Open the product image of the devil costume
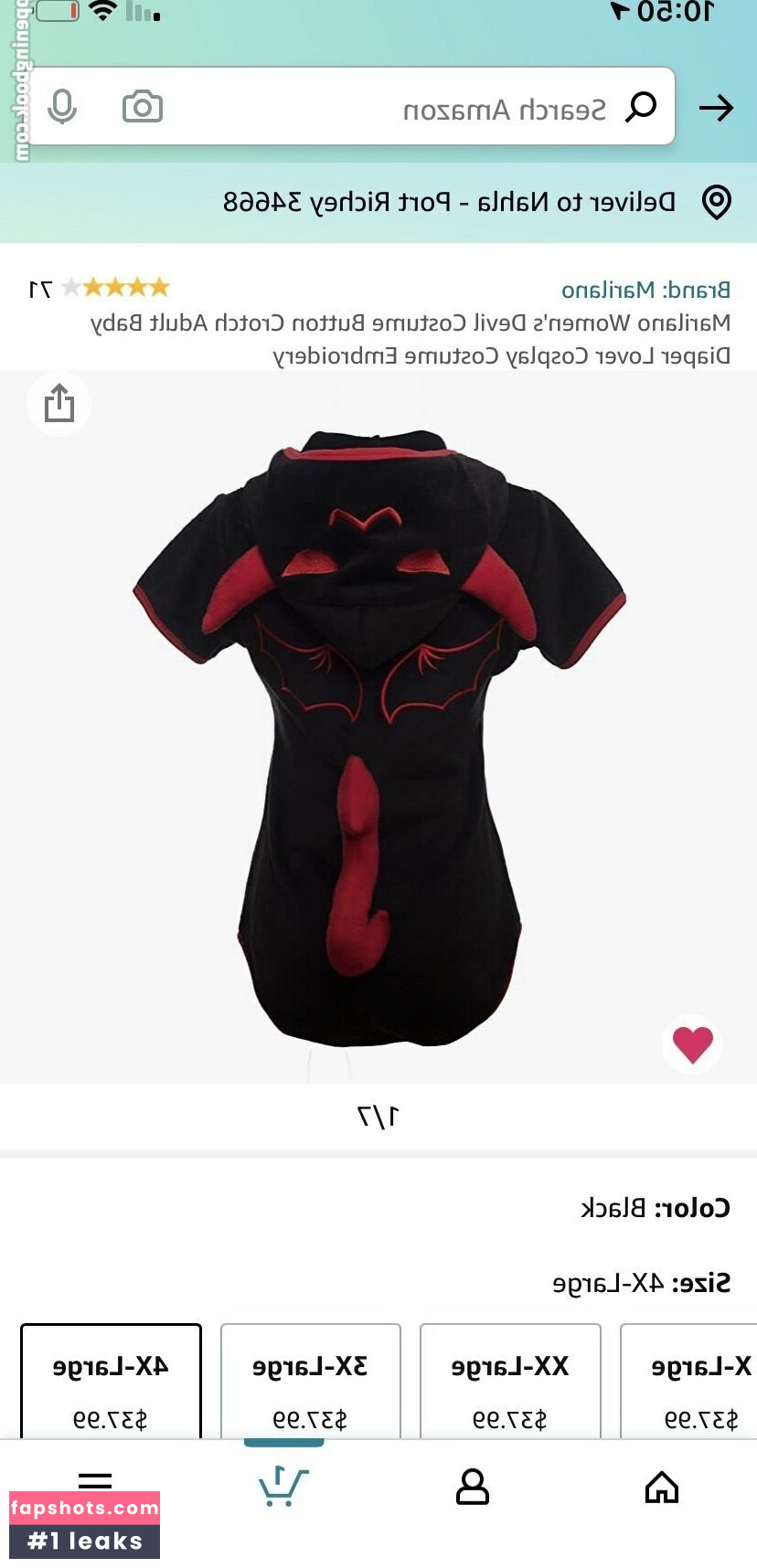 378,731
